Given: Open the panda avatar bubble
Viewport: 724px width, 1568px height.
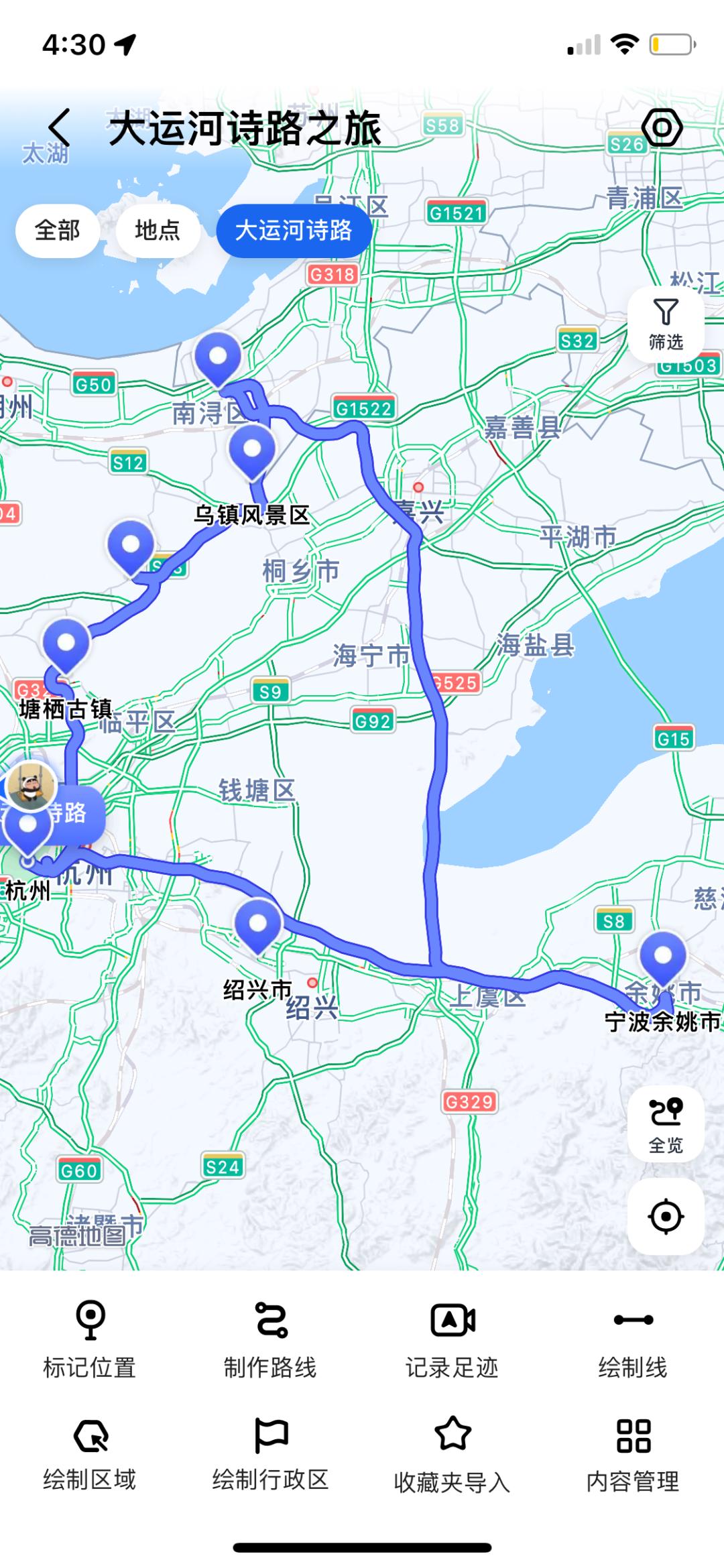Looking at the screenshot, I should [x=32, y=786].
